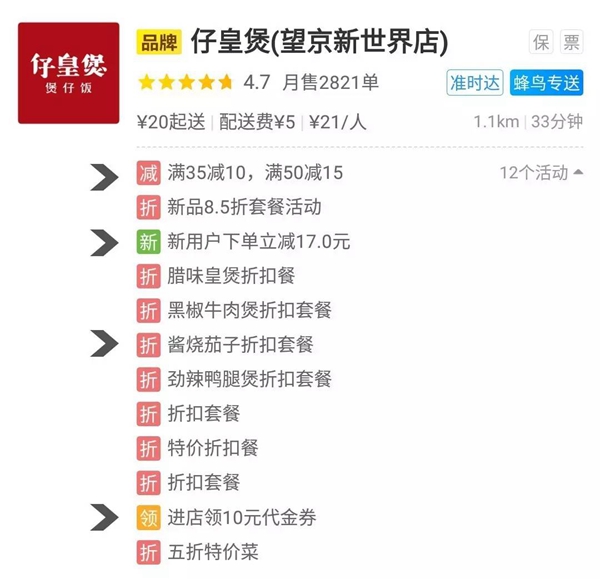The height and width of the screenshot is (579, 600).
Task: Collapse the 12个活动 promotions list
Action: (x=540, y=173)
